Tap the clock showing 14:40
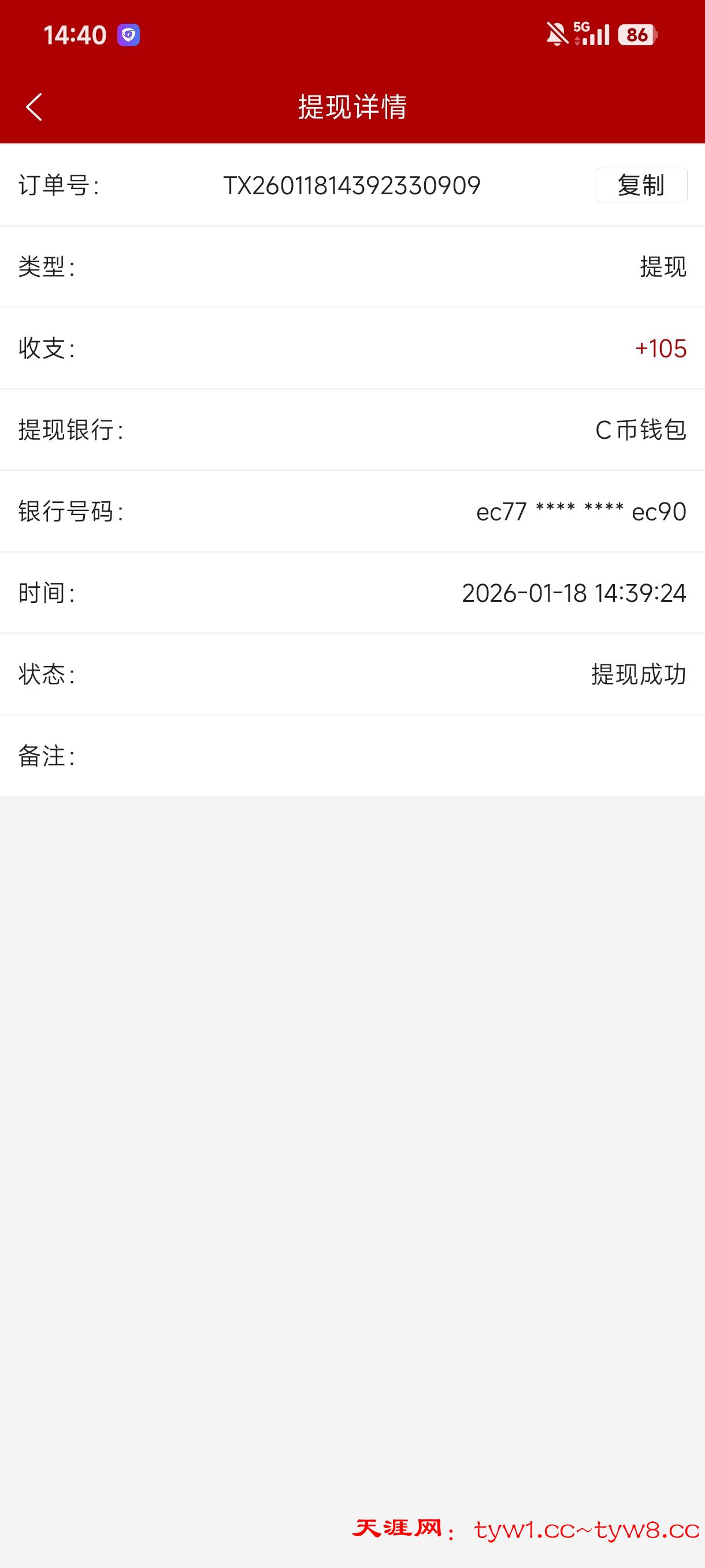Screen dimensions: 705x1568 (x=76, y=35)
